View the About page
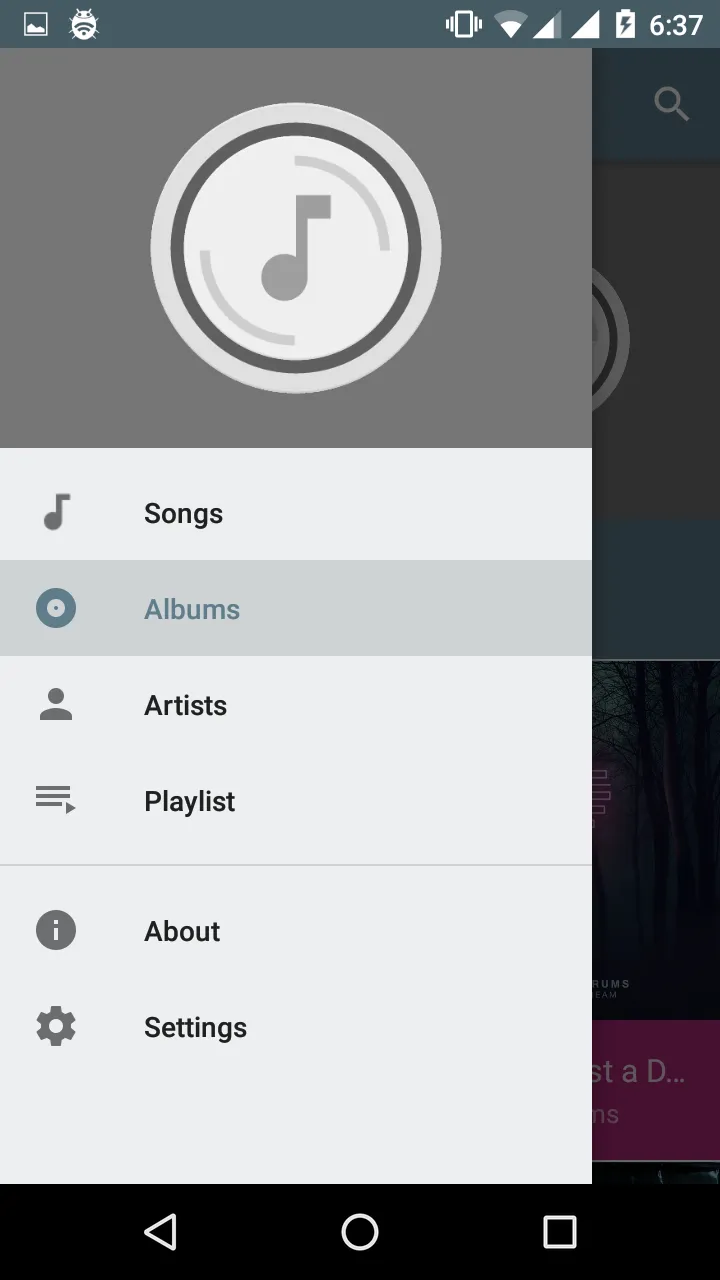Image resolution: width=720 pixels, height=1280 pixels. tap(182, 931)
